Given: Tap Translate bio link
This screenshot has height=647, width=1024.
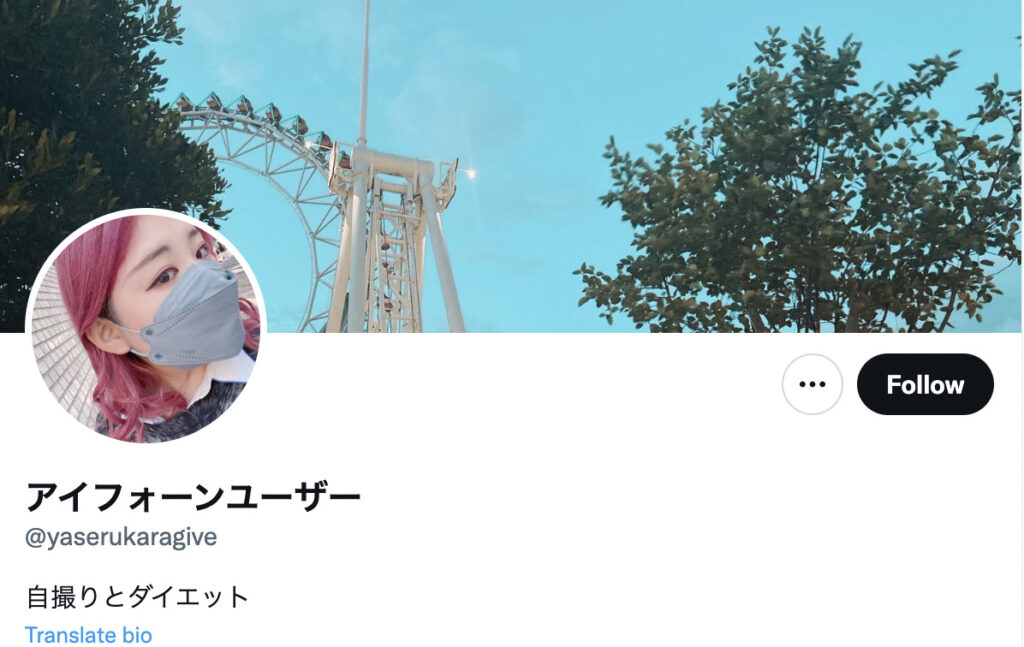Looking at the screenshot, I should pos(88,635).
